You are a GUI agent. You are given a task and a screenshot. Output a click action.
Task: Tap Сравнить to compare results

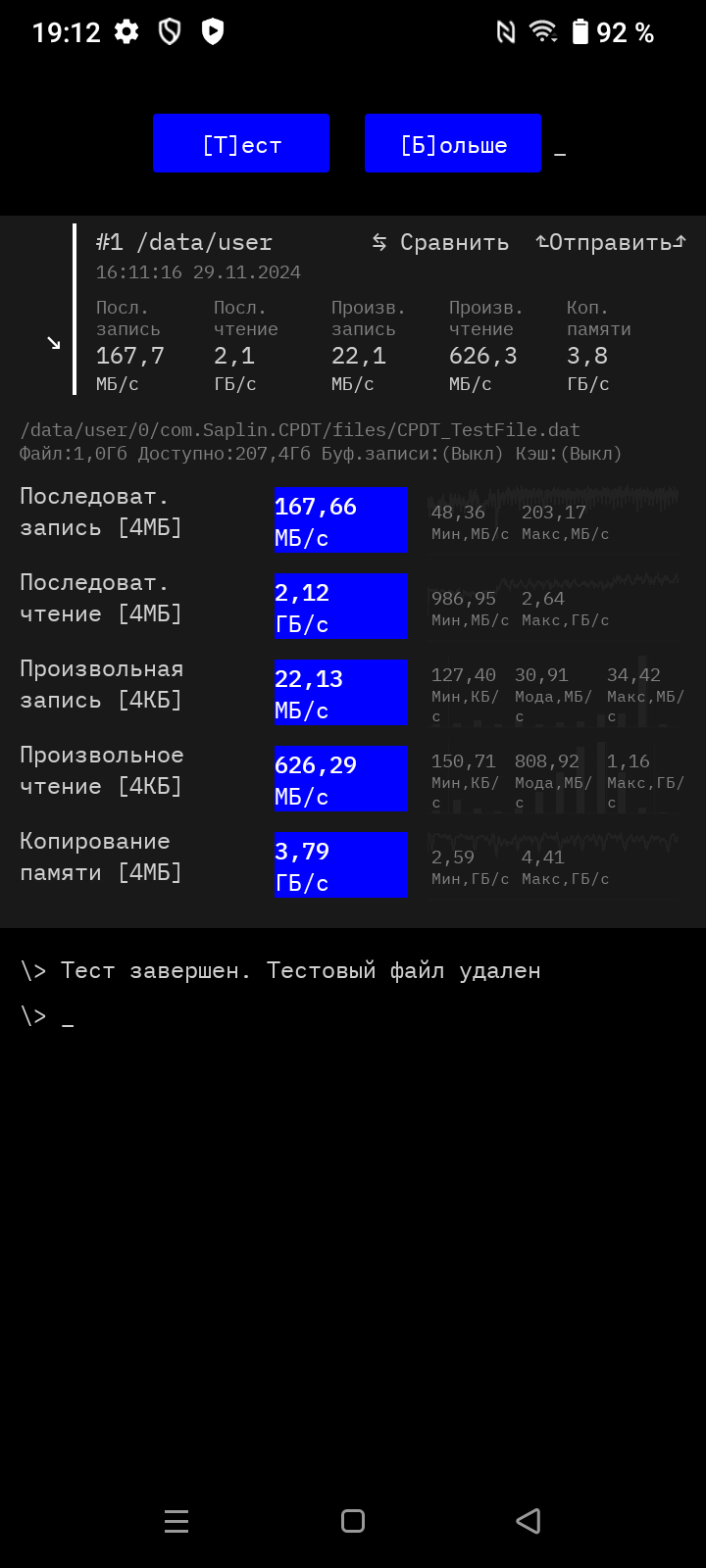(x=441, y=242)
